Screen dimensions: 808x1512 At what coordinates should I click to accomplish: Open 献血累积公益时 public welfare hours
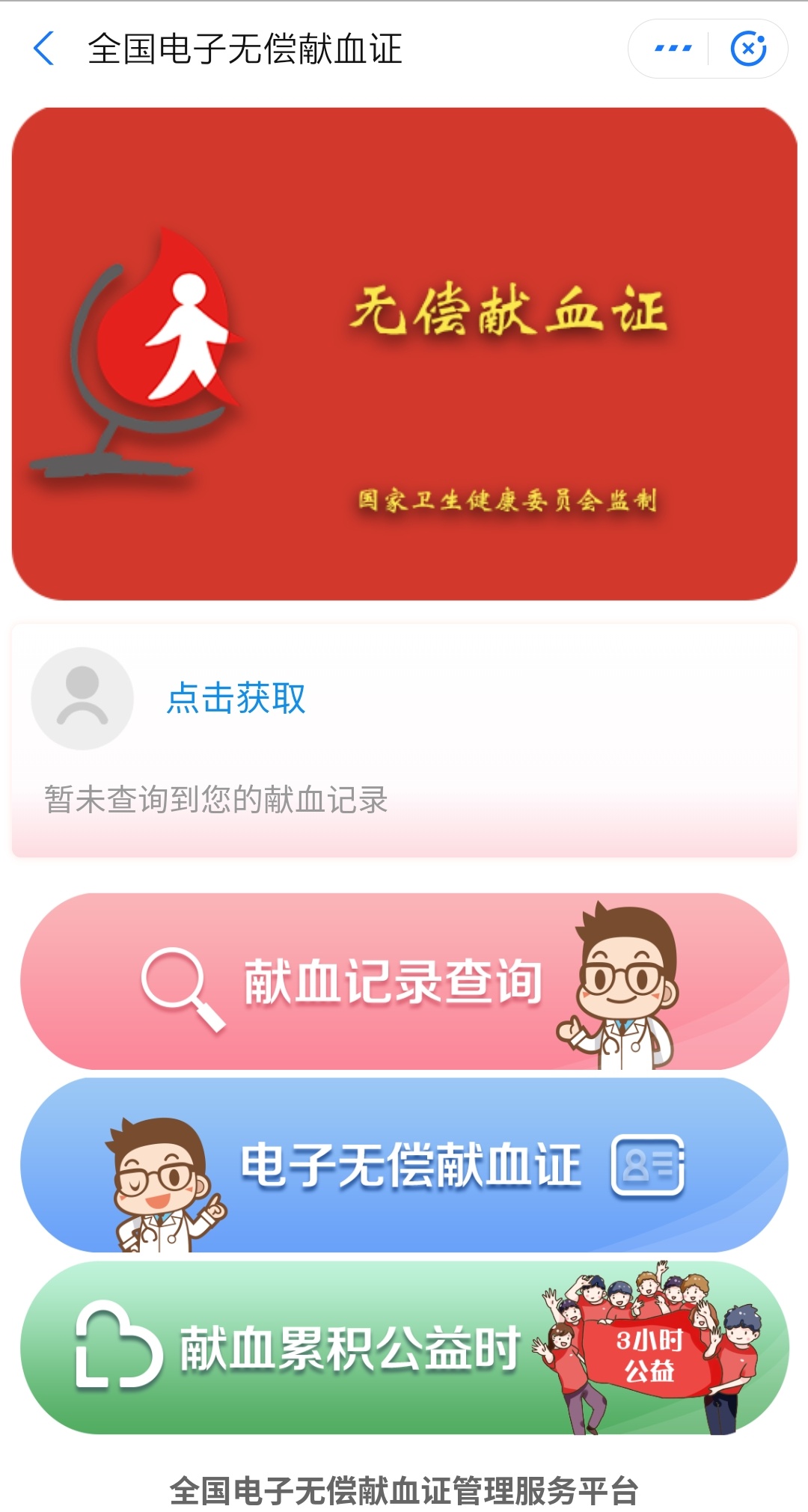tap(404, 1347)
